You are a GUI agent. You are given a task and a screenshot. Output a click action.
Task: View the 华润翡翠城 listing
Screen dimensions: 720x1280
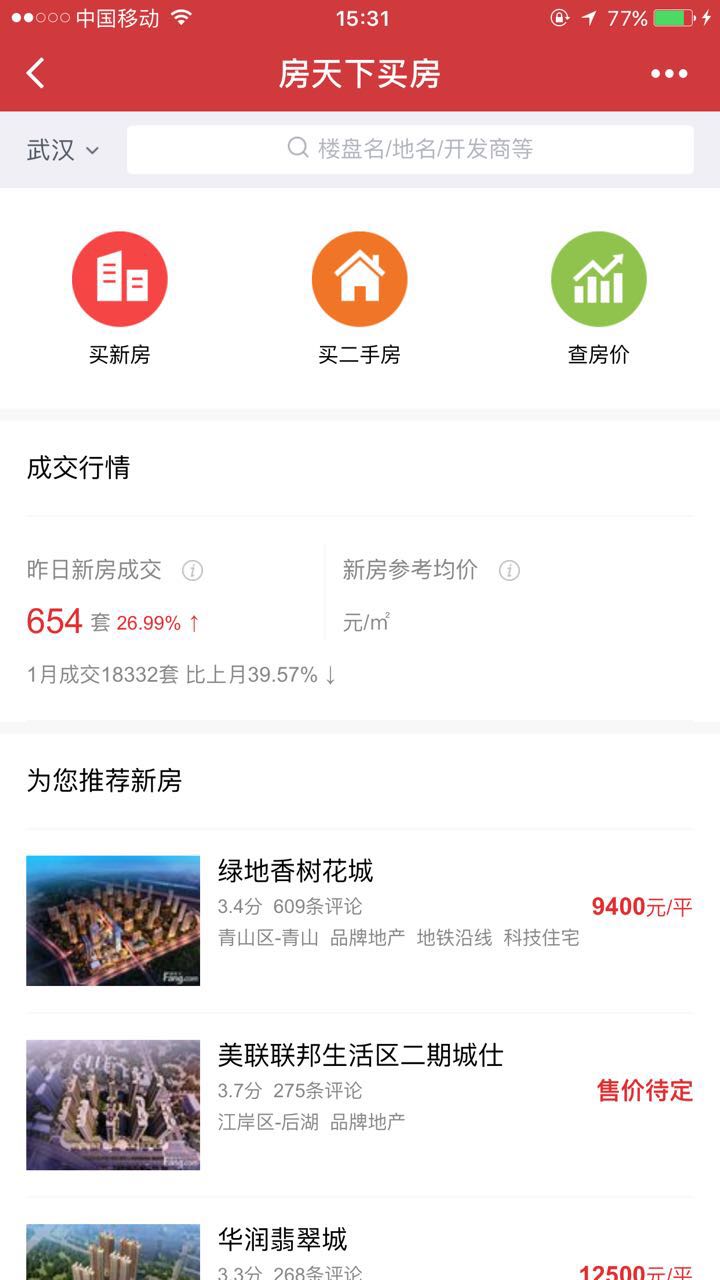(360, 1250)
